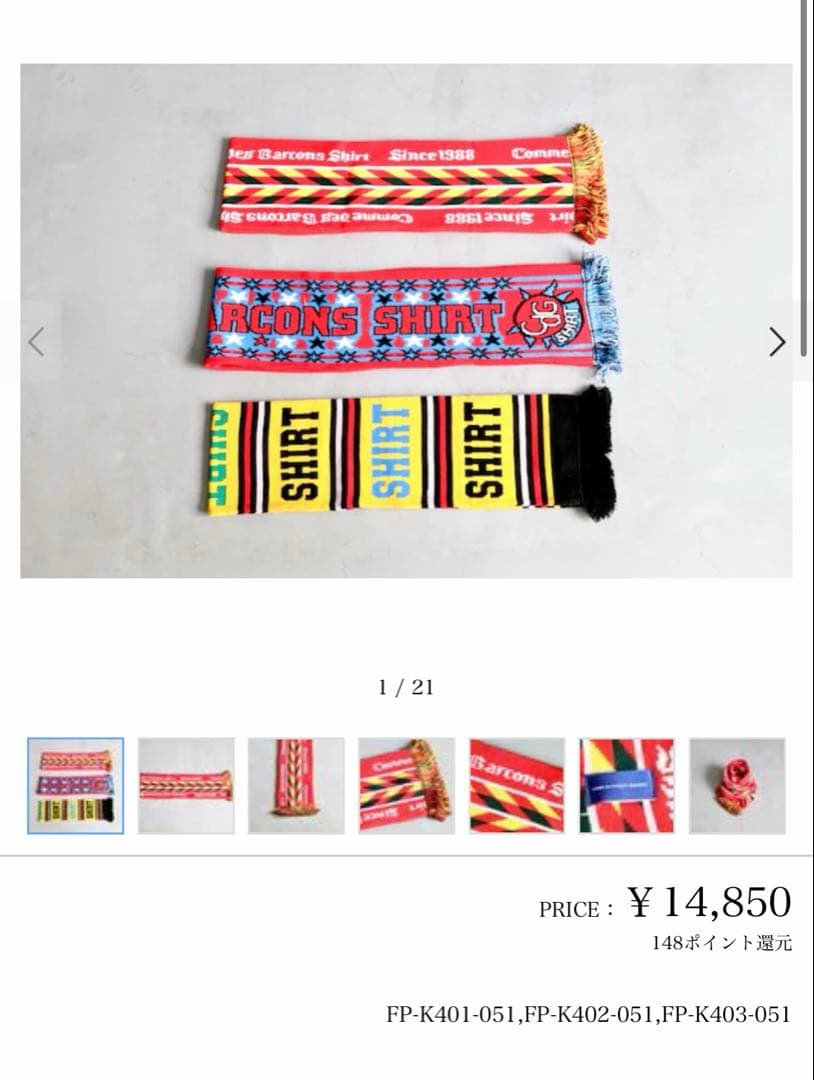Viewport: 814px width, 1080px height.
Task: View the close-up thumbnail of the Garcons lettering
Action: (517, 786)
